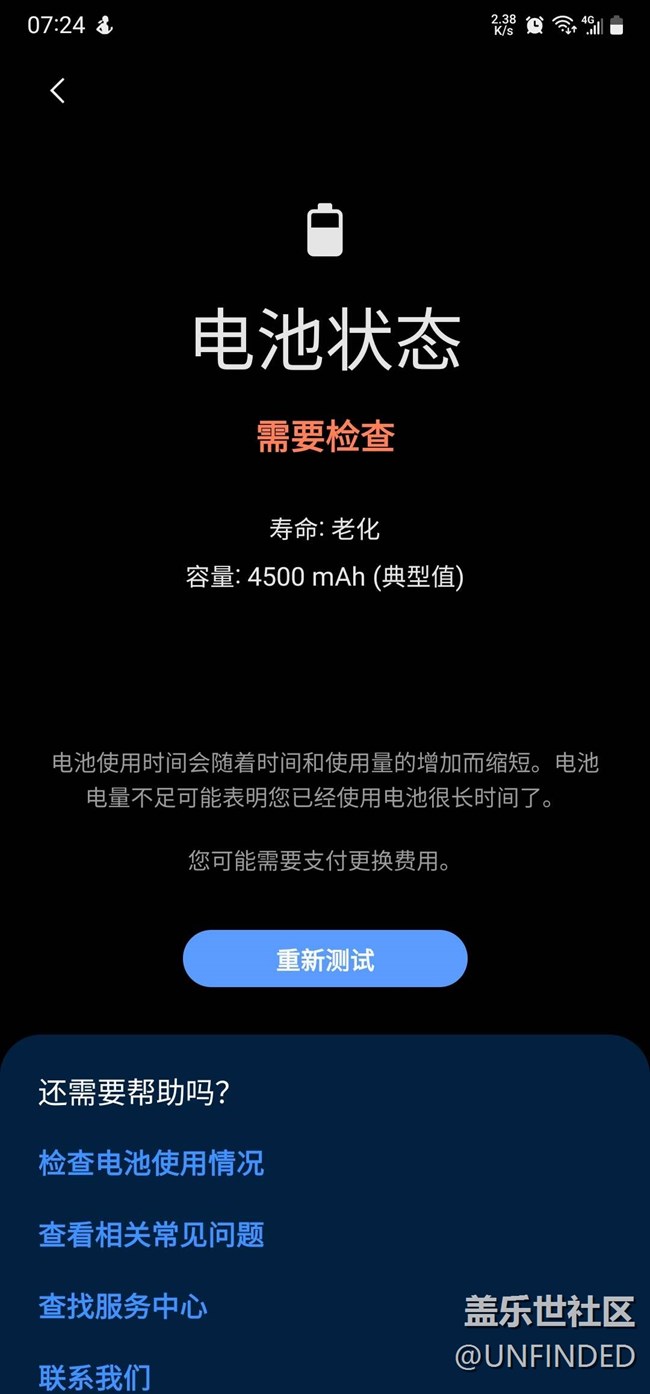
Task: Select 查找服务中心 link
Action: (123, 1306)
